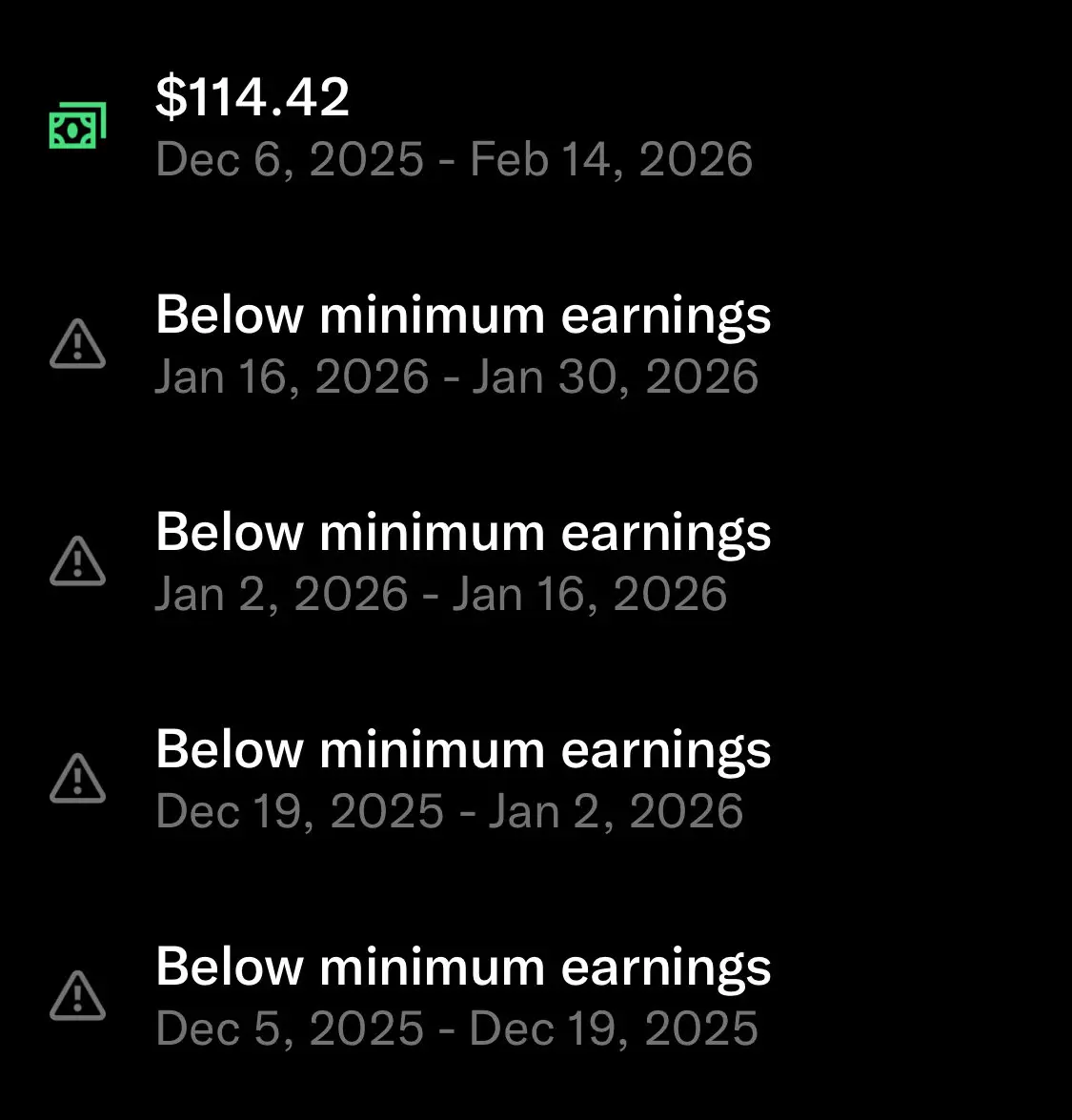Viewport: 1072px width, 1120px height.
Task: View the Jan 2 – Jan 16, 2026 period
Action: [462, 562]
